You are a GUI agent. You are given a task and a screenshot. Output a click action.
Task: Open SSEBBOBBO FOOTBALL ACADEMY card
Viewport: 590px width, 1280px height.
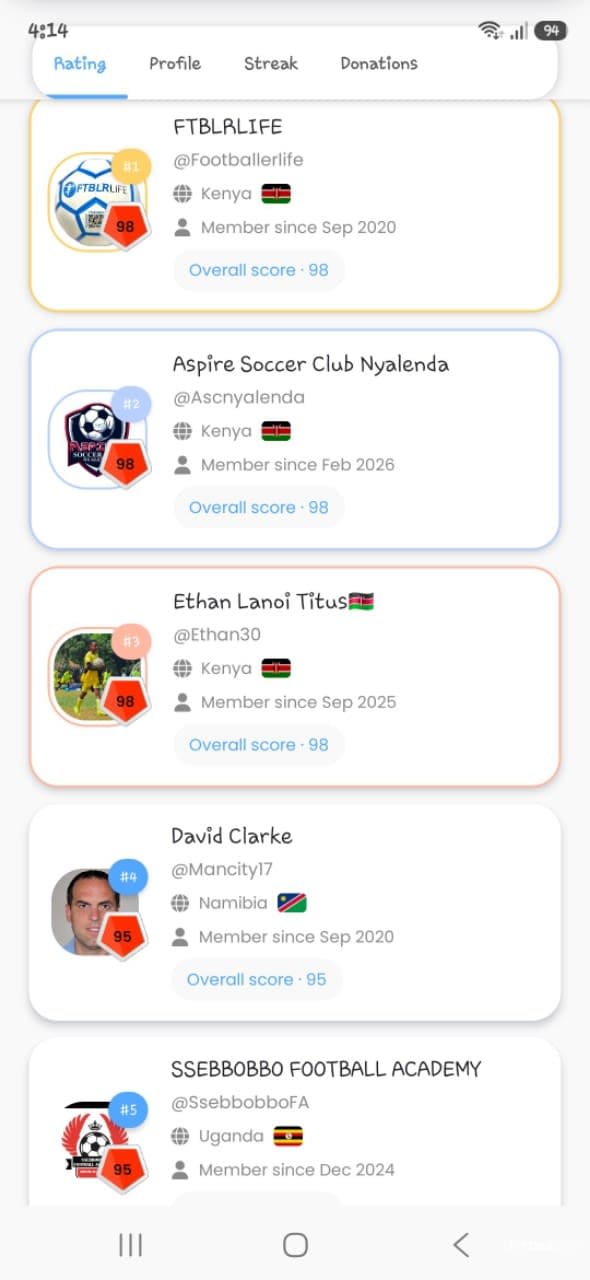click(x=295, y=1121)
